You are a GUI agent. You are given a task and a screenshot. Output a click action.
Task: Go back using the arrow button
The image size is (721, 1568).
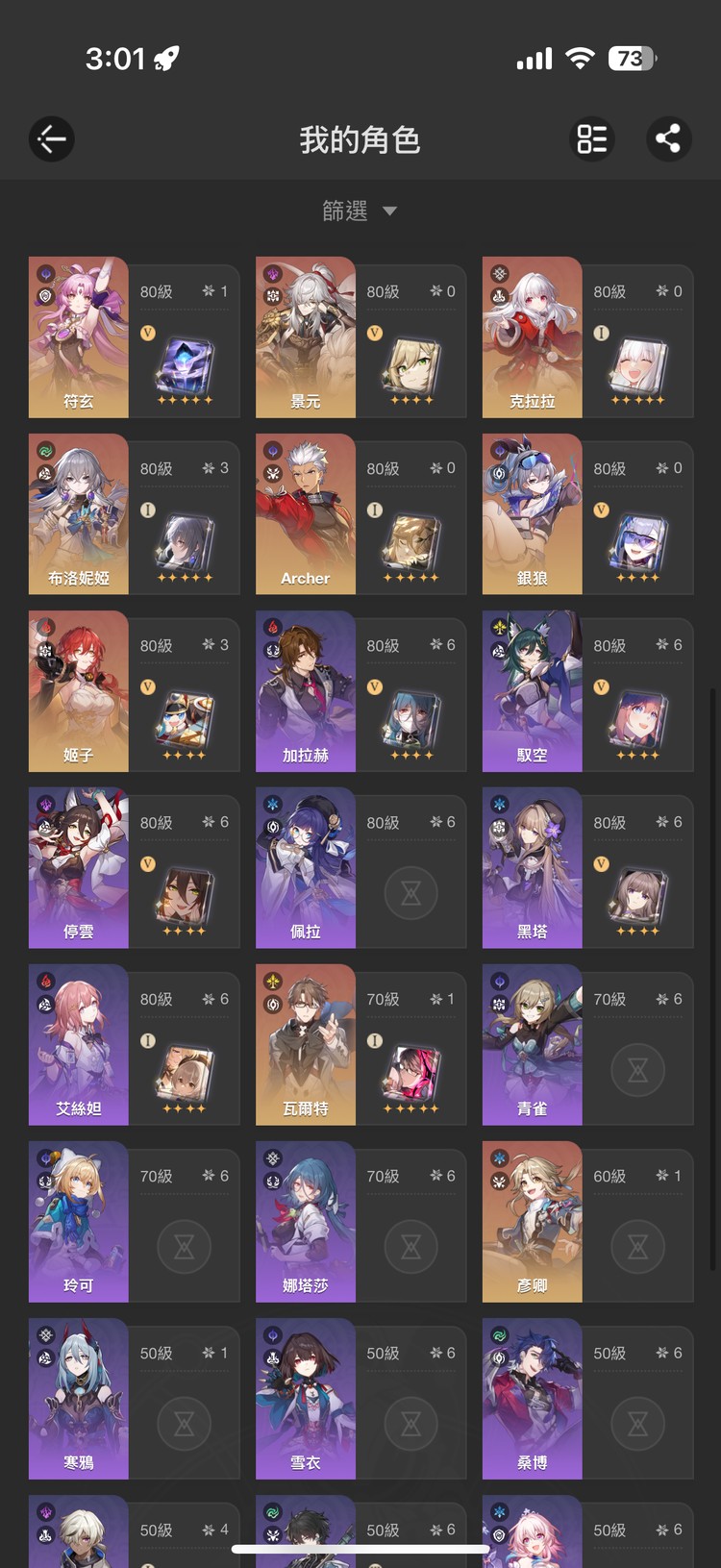pyautogui.click(x=52, y=139)
